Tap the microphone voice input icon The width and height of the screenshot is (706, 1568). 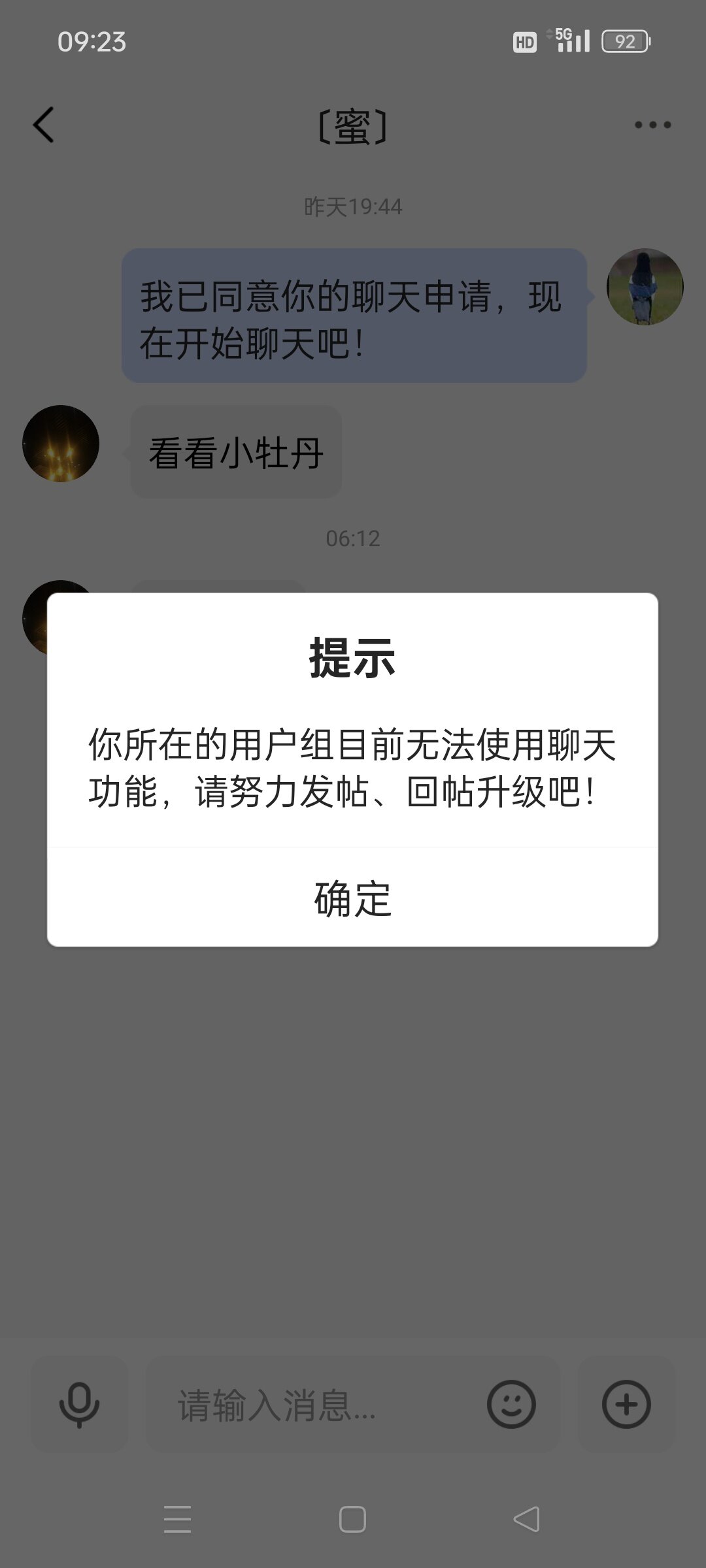point(79,1404)
